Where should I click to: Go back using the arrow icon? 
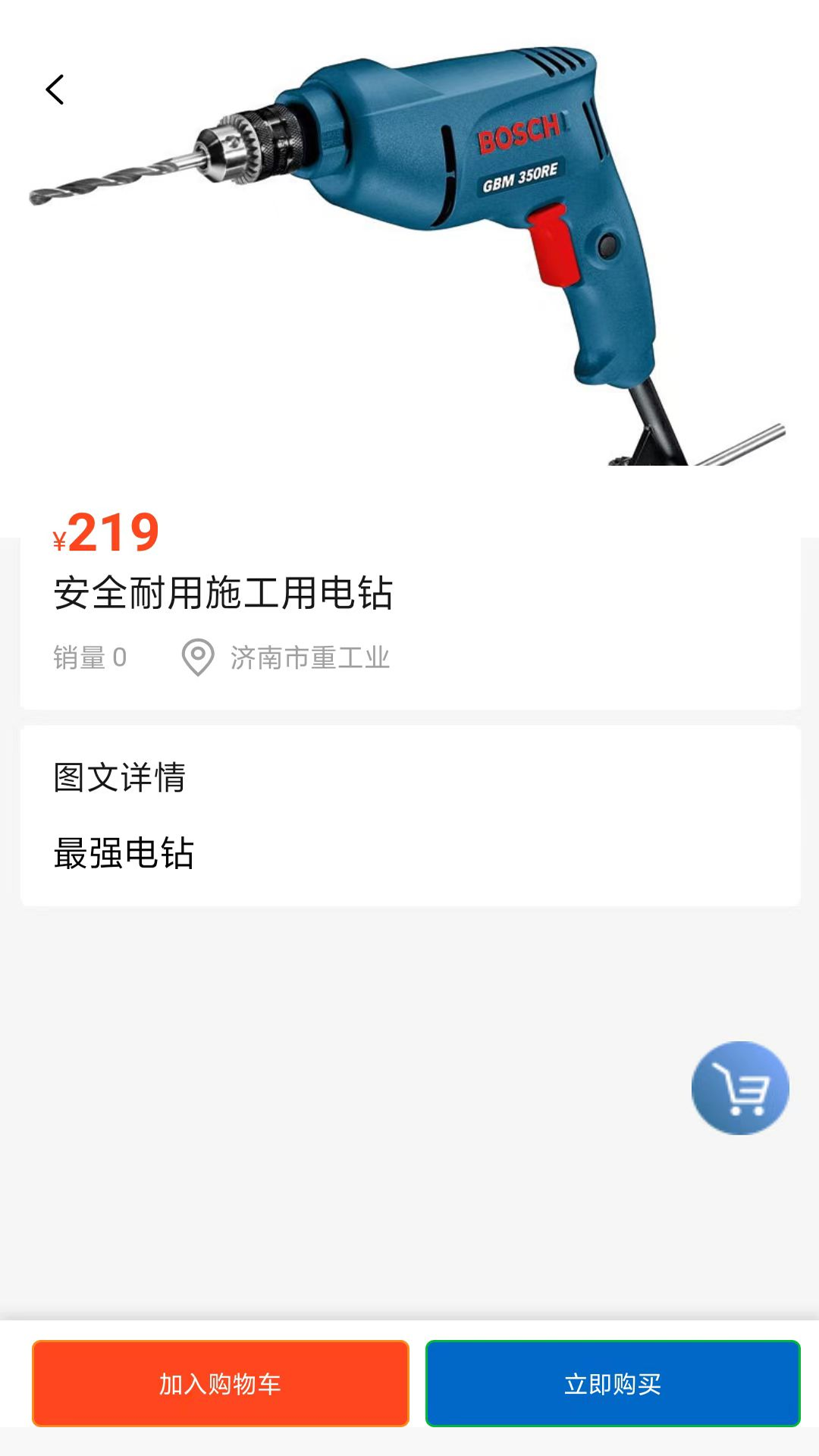pyautogui.click(x=55, y=89)
